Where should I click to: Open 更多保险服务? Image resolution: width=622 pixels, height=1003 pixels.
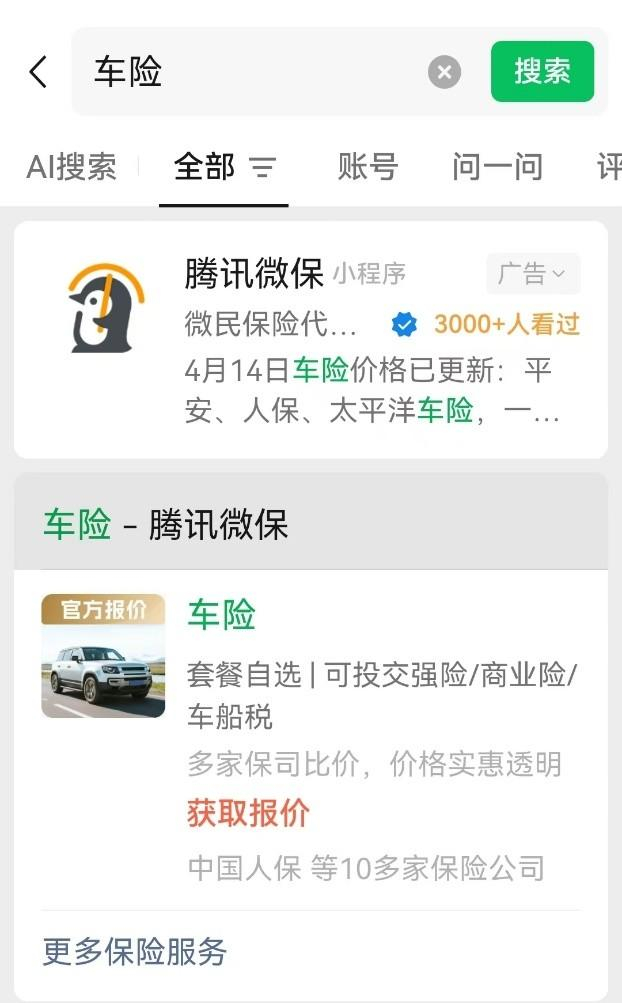[134, 951]
